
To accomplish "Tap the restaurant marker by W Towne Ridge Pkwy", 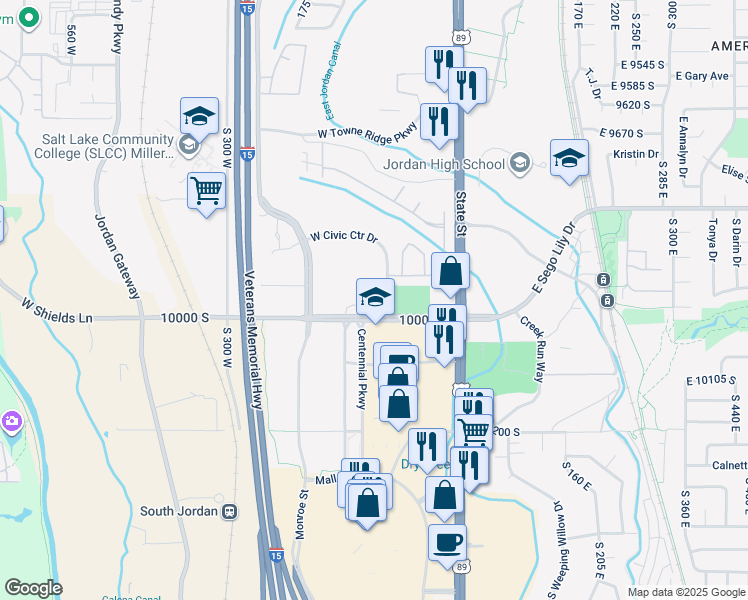I will (x=439, y=123).
